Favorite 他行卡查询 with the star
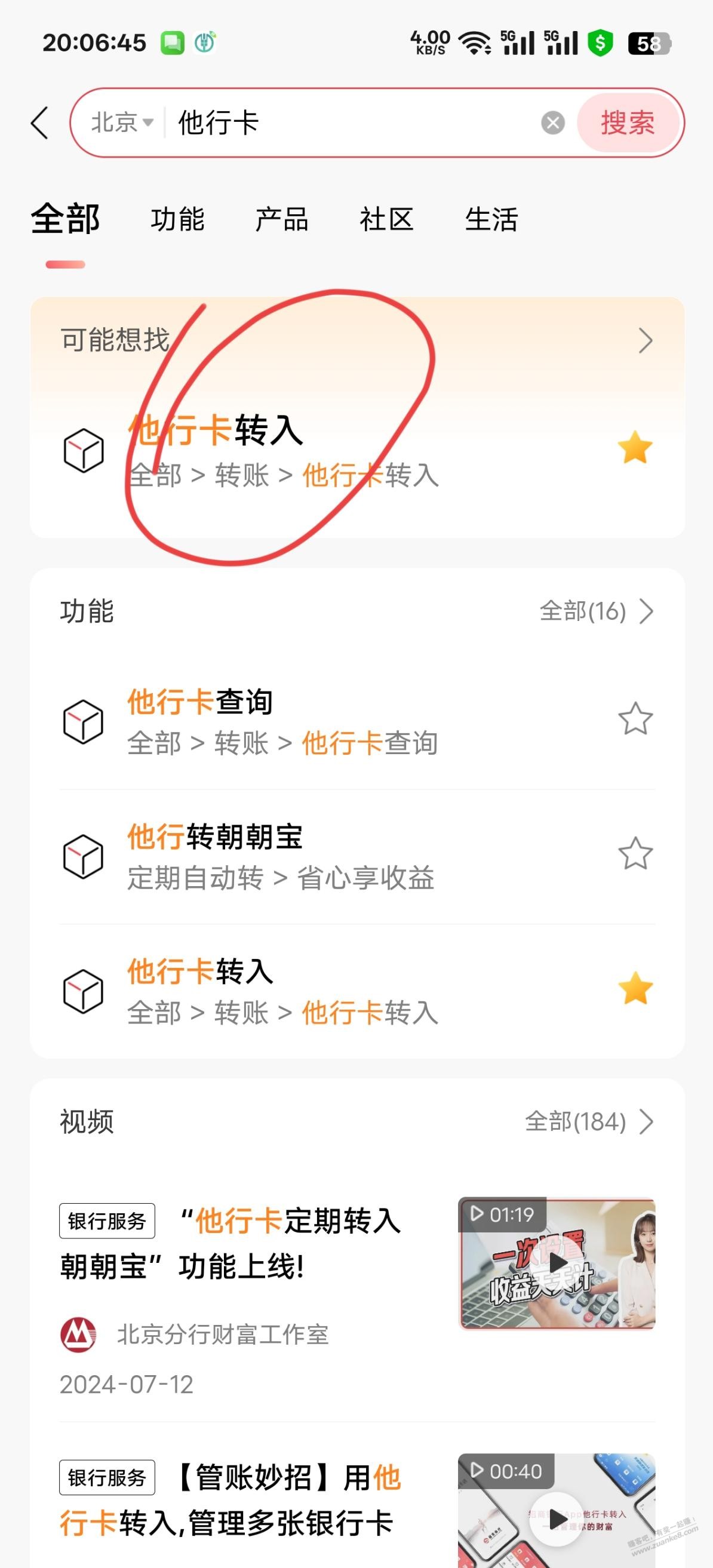 pos(635,719)
